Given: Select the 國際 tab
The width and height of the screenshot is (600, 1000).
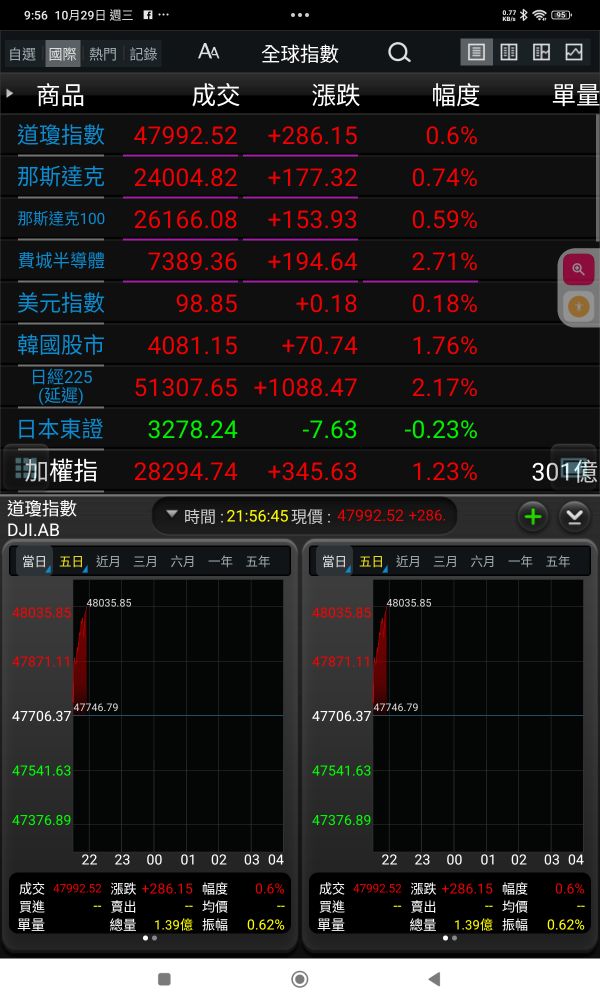Looking at the screenshot, I should 63,54.
